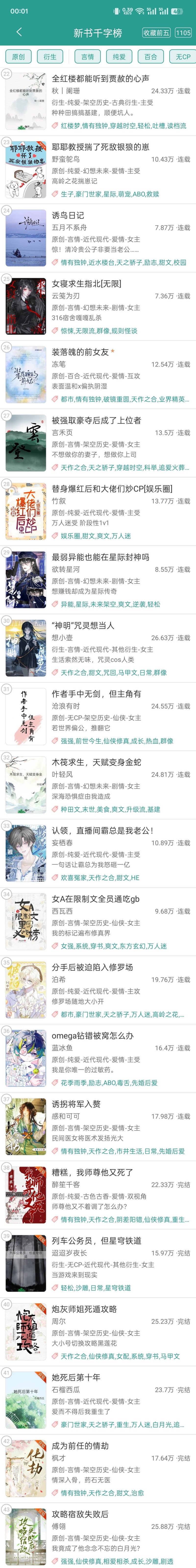Open book 诱鸟日记

(x=68, y=215)
